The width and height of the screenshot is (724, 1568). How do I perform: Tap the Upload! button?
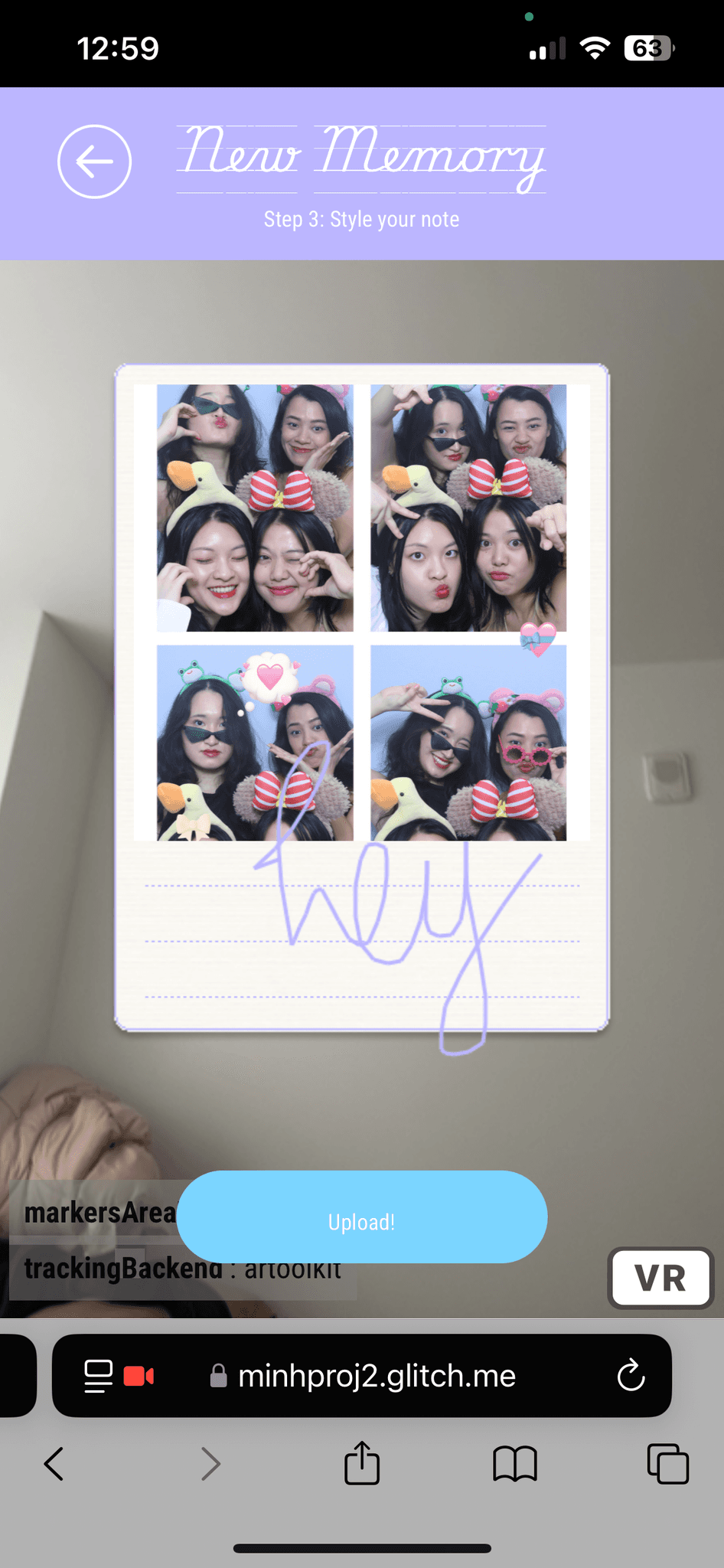pyautogui.click(x=361, y=1217)
